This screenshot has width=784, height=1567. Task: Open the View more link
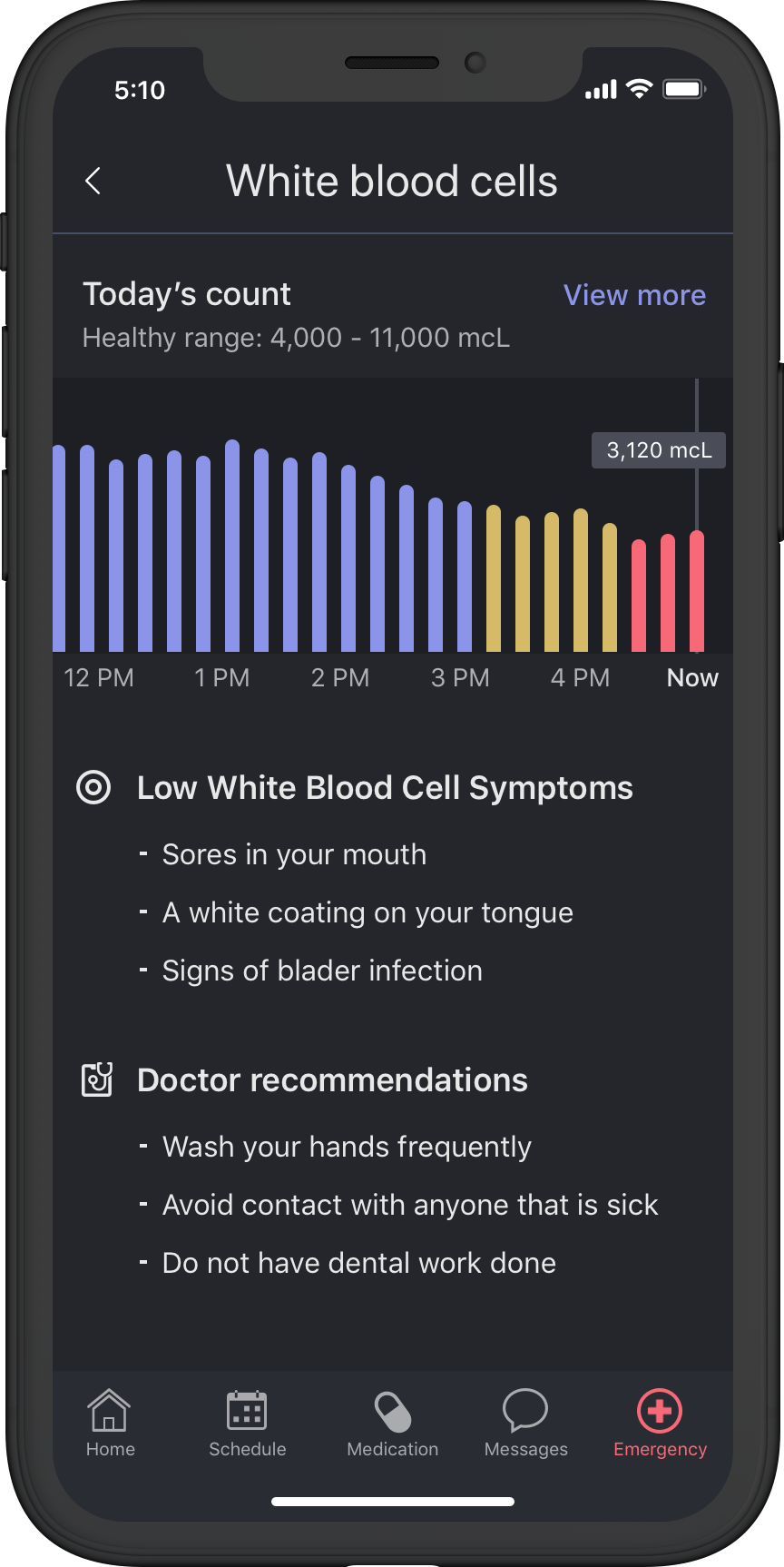tap(634, 295)
